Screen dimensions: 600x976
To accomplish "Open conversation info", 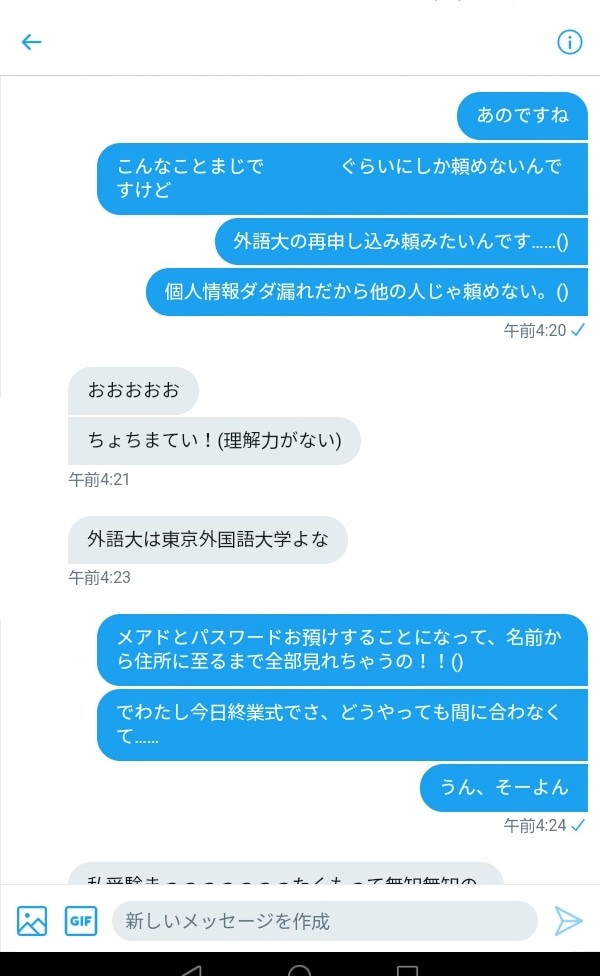I will point(569,42).
